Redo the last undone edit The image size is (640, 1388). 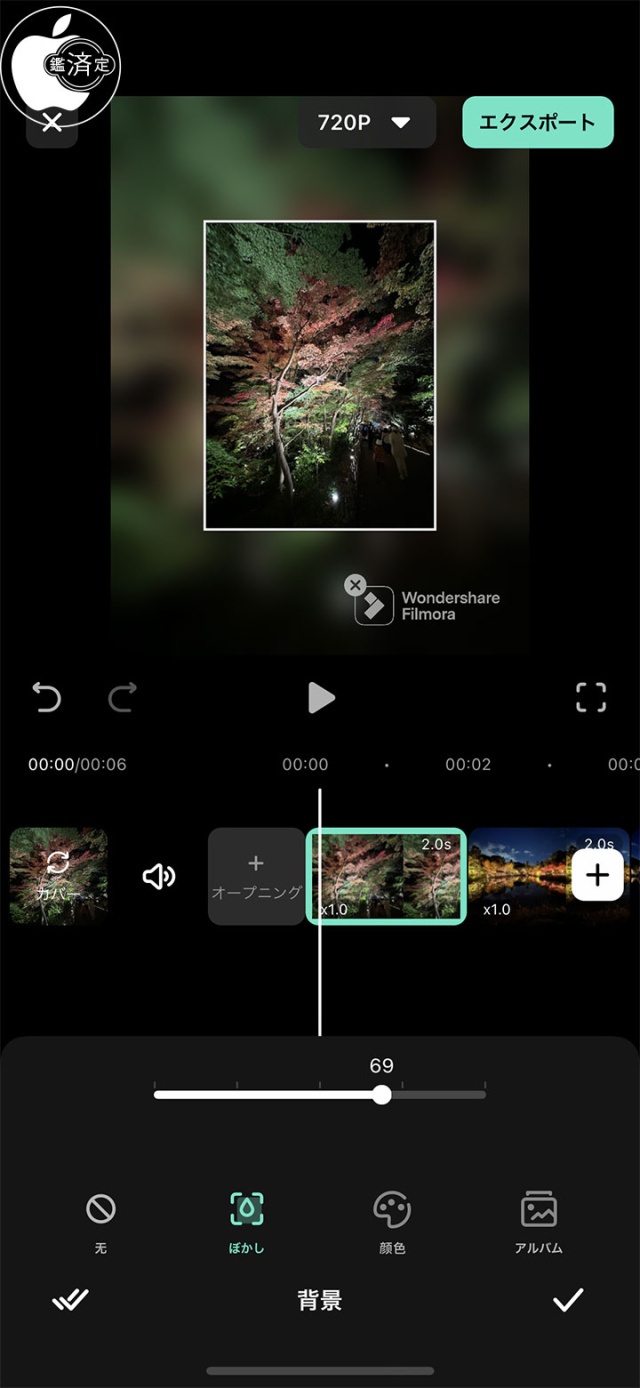pos(121,697)
